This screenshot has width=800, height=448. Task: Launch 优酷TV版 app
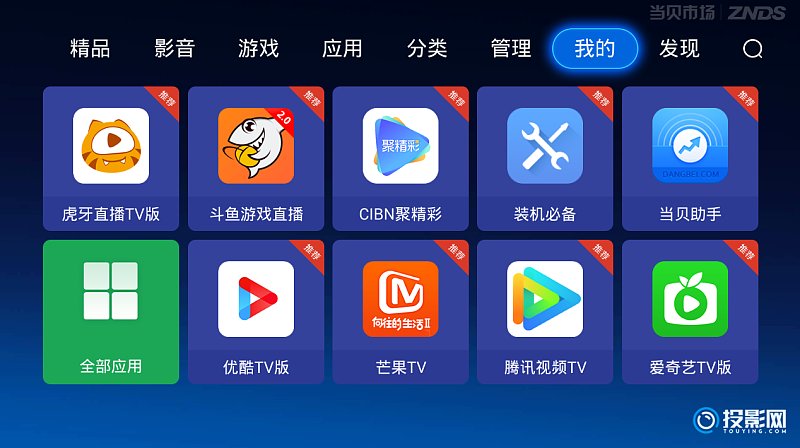click(256, 311)
